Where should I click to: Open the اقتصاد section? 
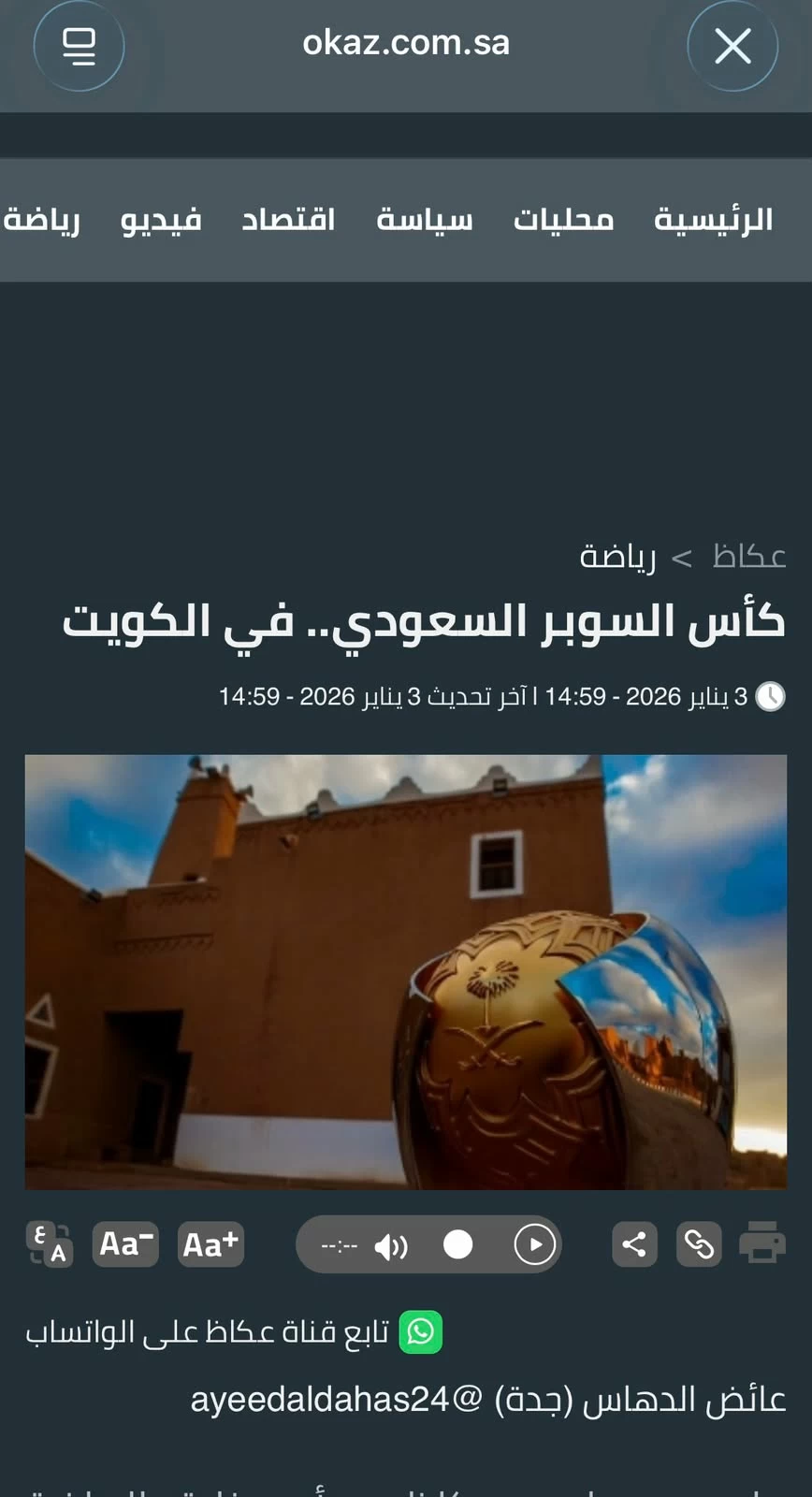[x=288, y=220]
